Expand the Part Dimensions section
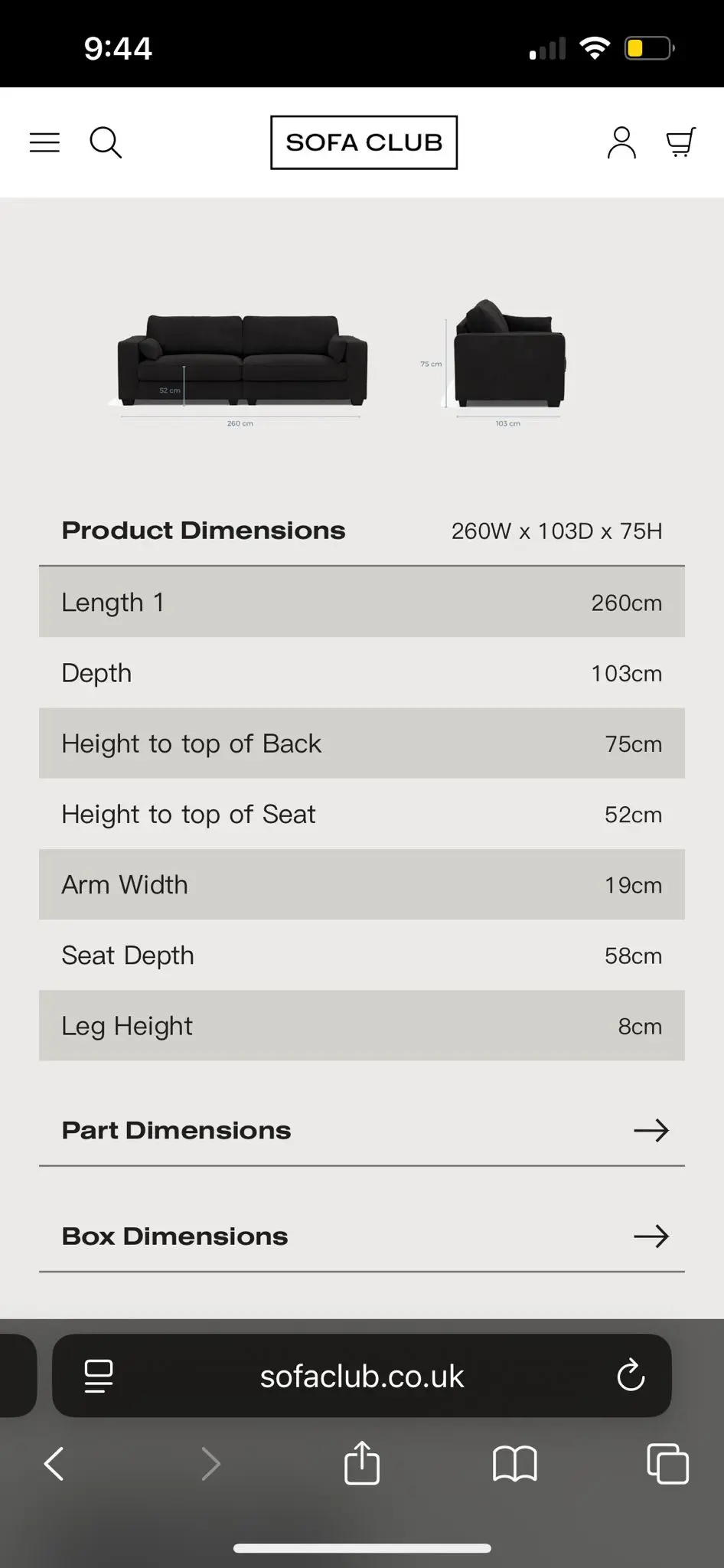The height and width of the screenshot is (1568, 724). (x=362, y=1130)
